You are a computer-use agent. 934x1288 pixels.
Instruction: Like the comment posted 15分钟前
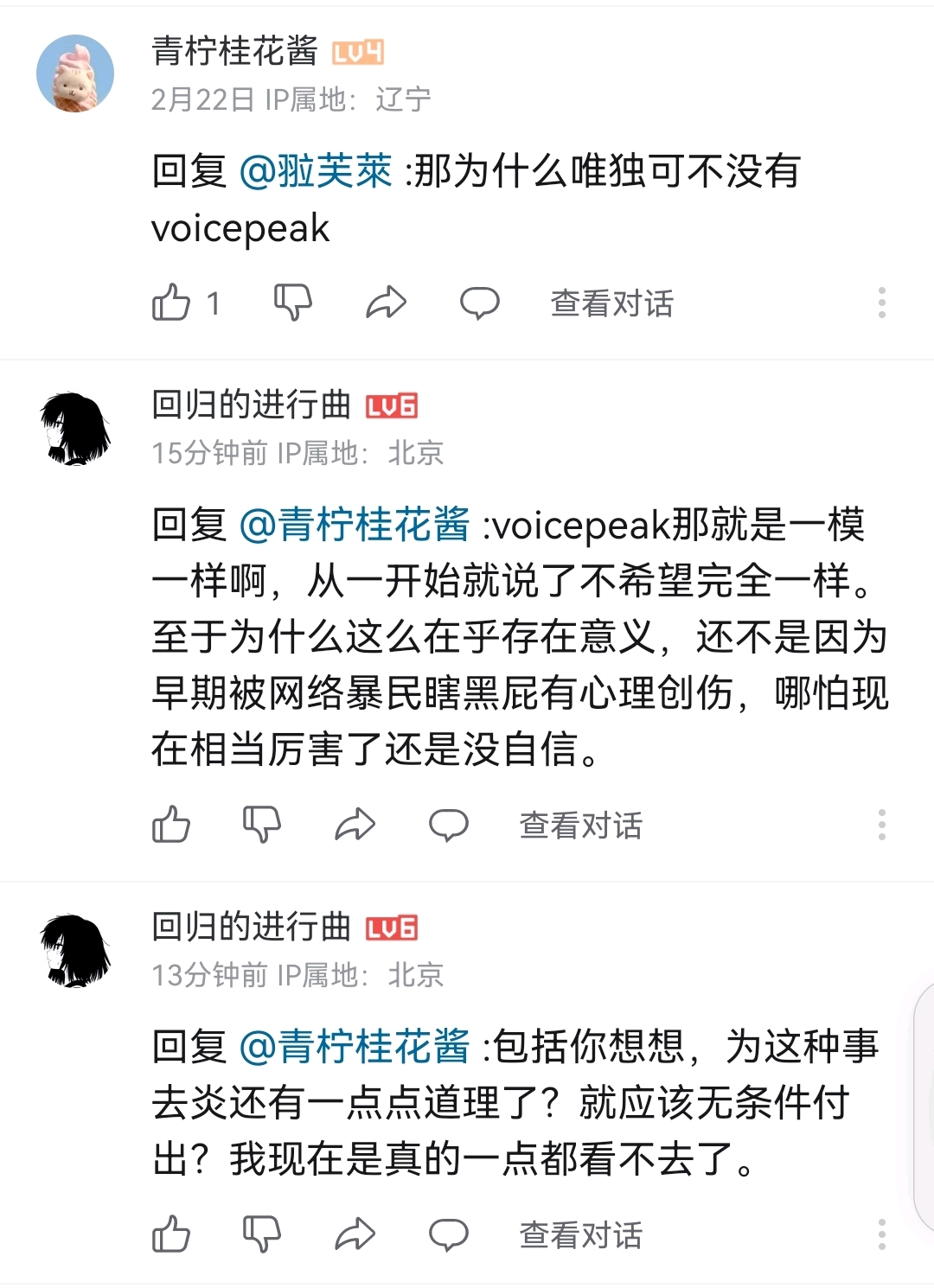[x=171, y=825]
